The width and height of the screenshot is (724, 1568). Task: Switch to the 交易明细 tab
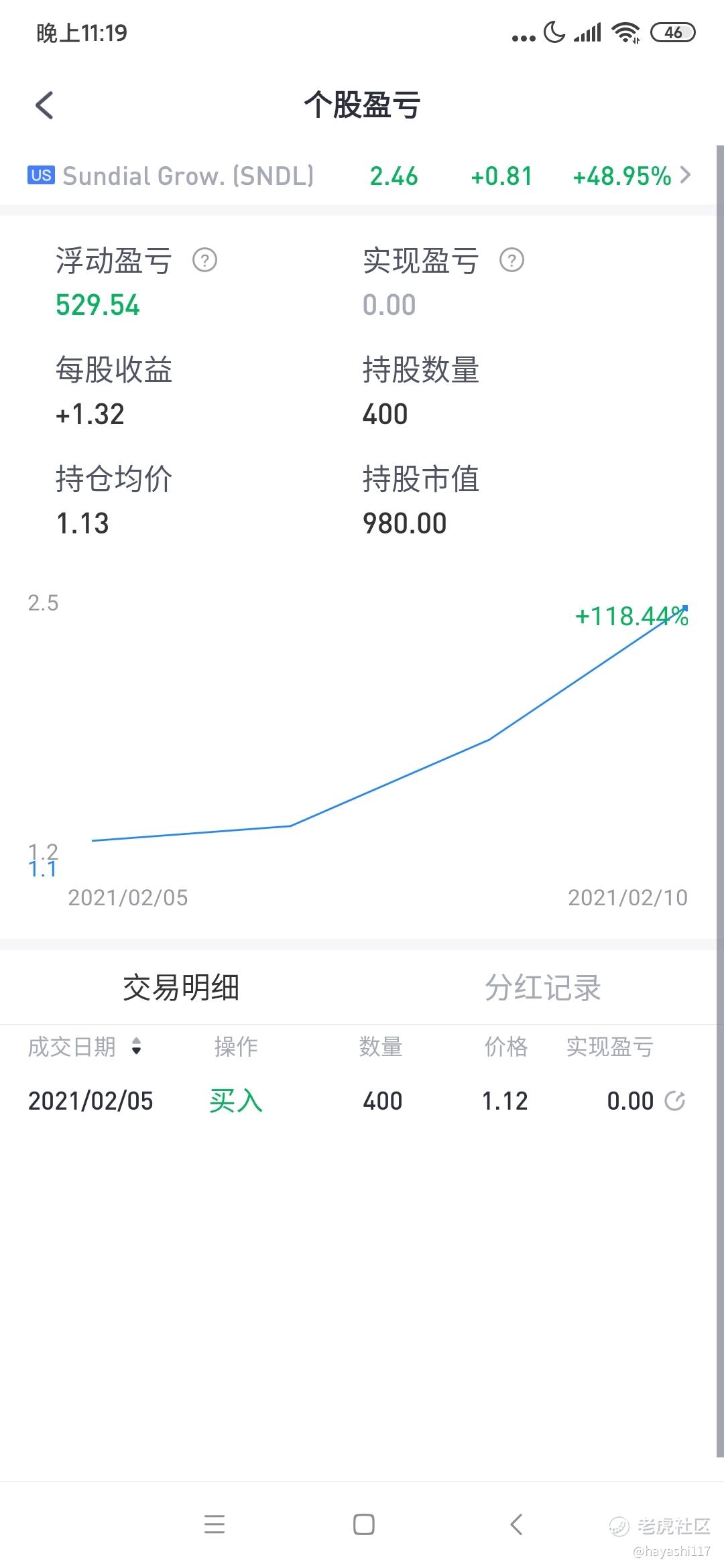pyautogui.click(x=181, y=987)
